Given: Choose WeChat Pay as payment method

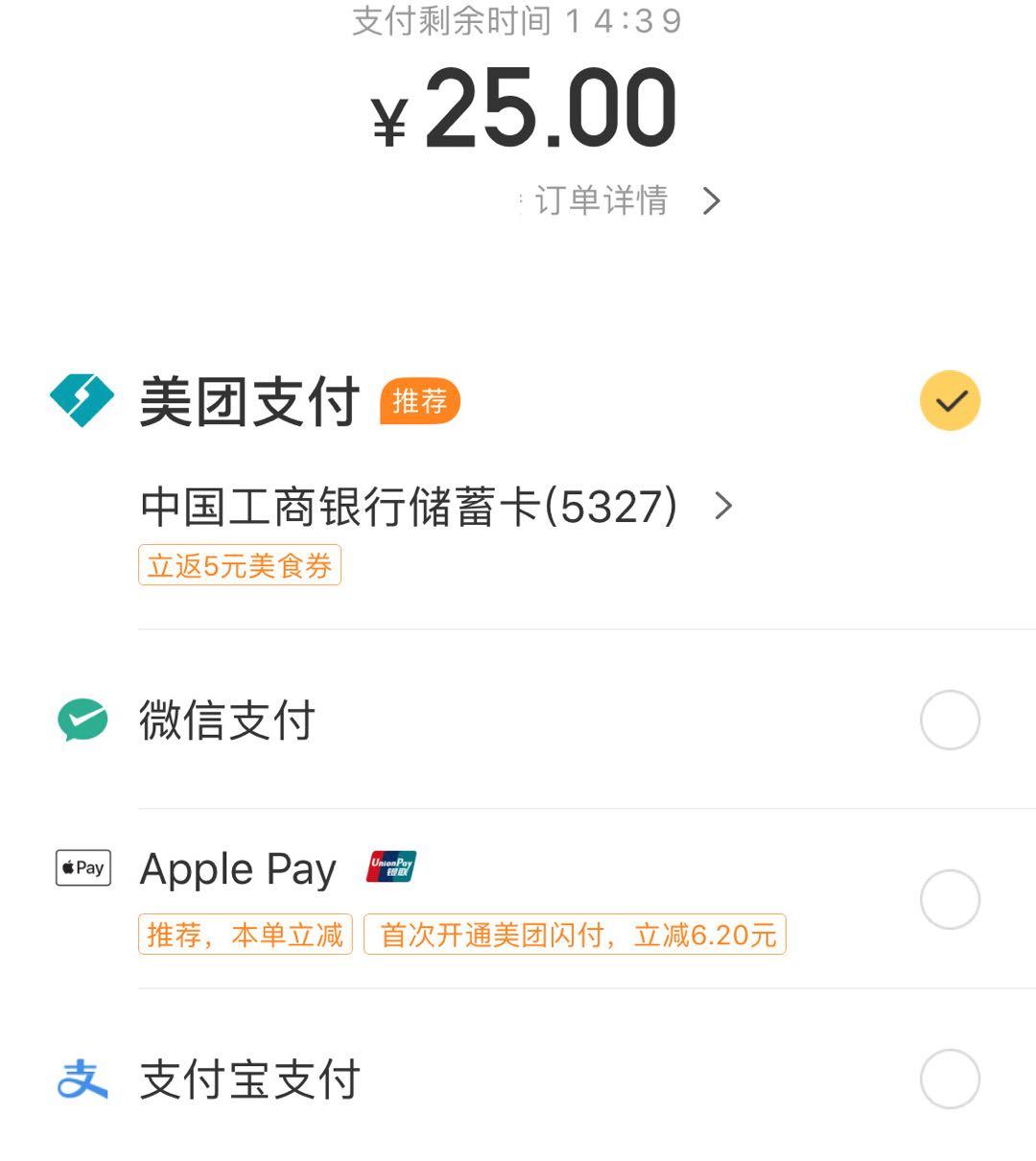Looking at the screenshot, I should (x=950, y=720).
